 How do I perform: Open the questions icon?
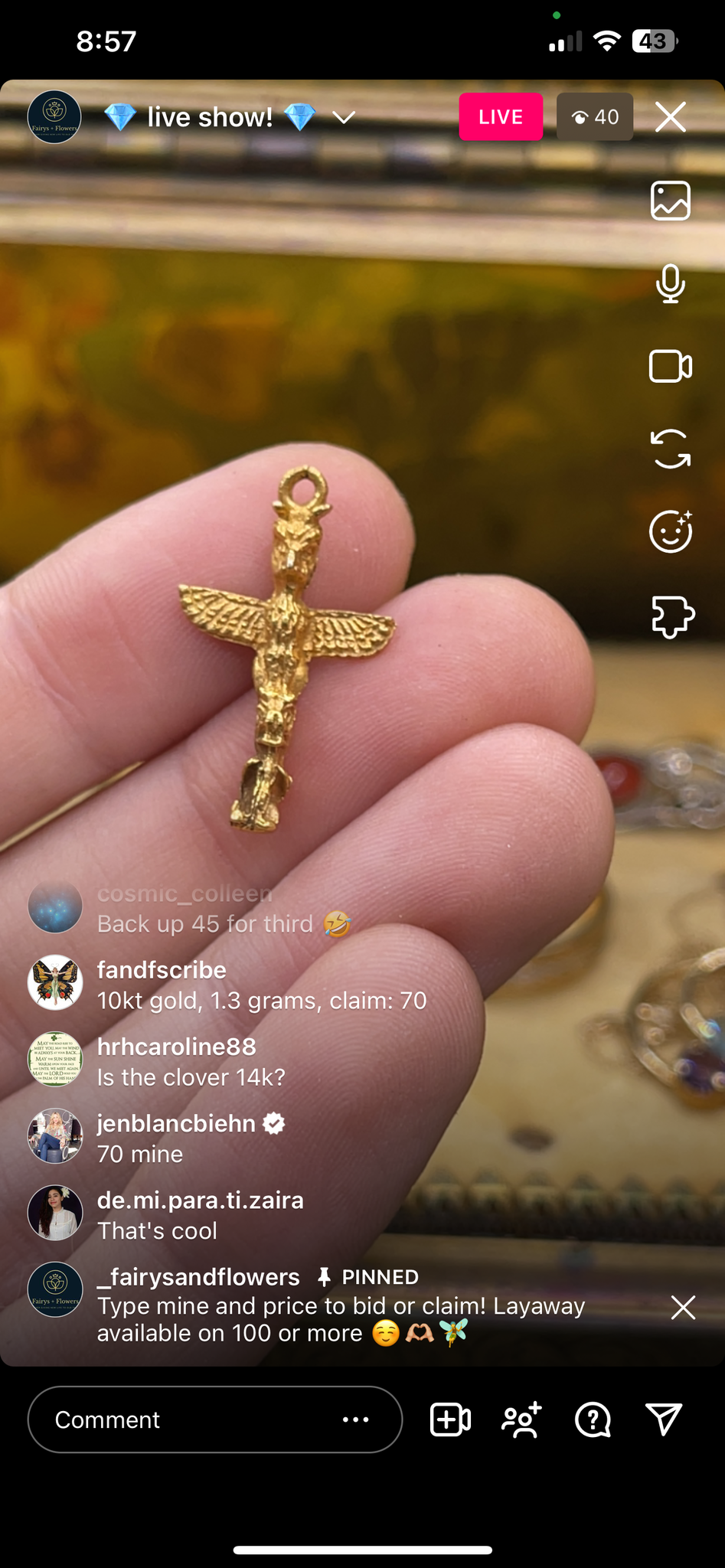tap(593, 1419)
